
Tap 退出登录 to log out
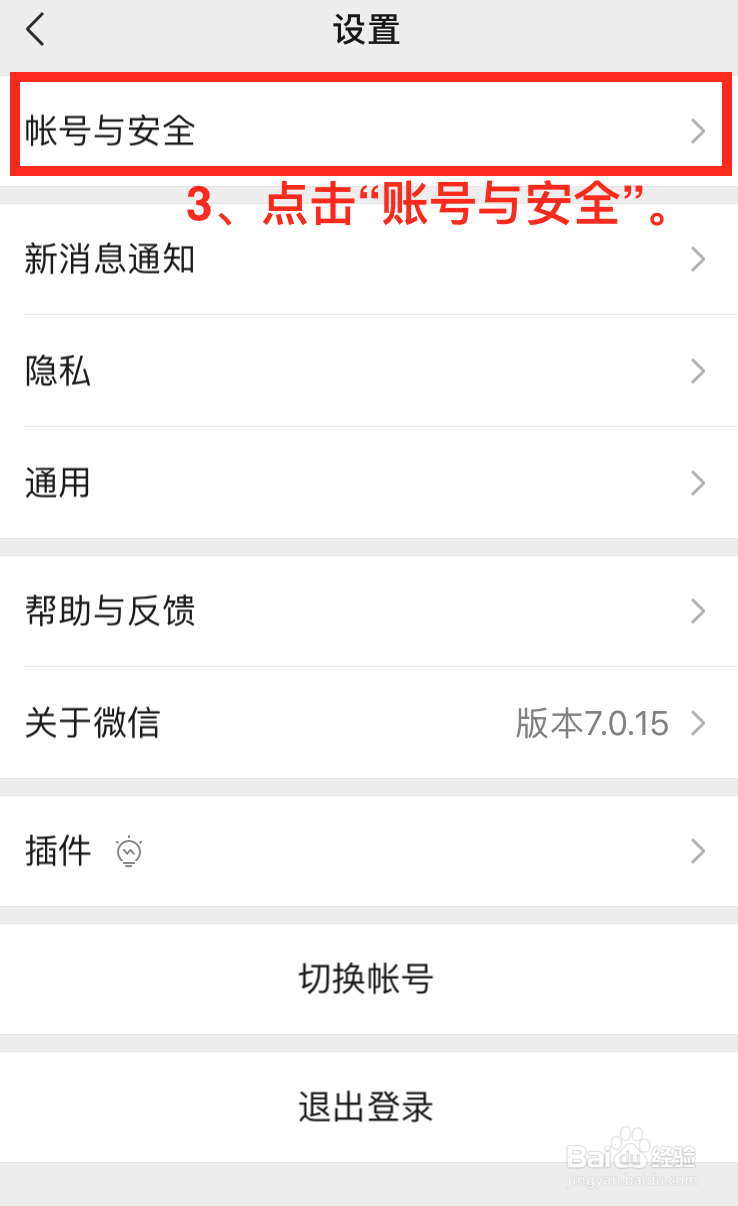pos(369,1107)
